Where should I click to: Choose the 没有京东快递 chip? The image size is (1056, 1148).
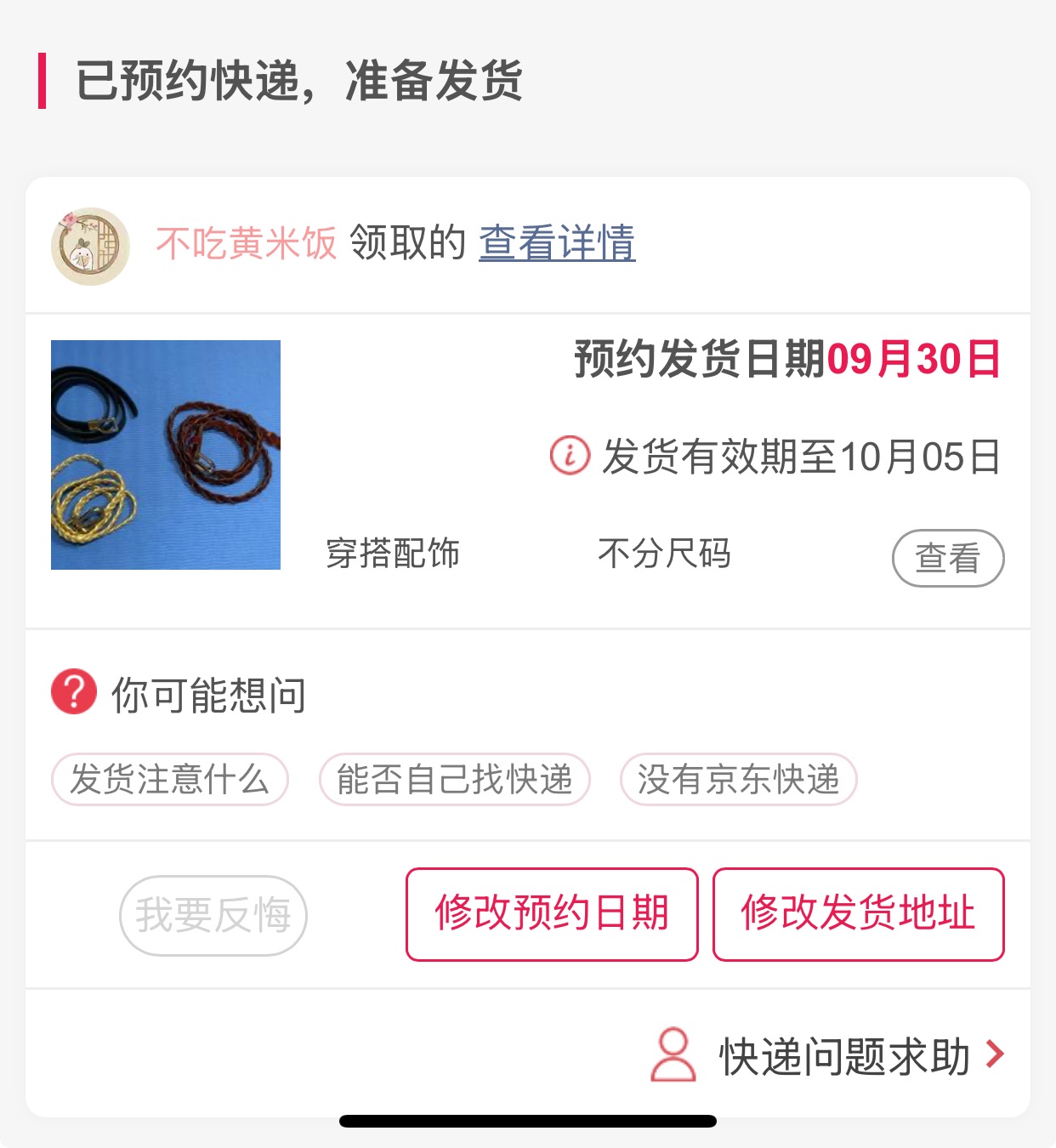click(x=738, y=779)
